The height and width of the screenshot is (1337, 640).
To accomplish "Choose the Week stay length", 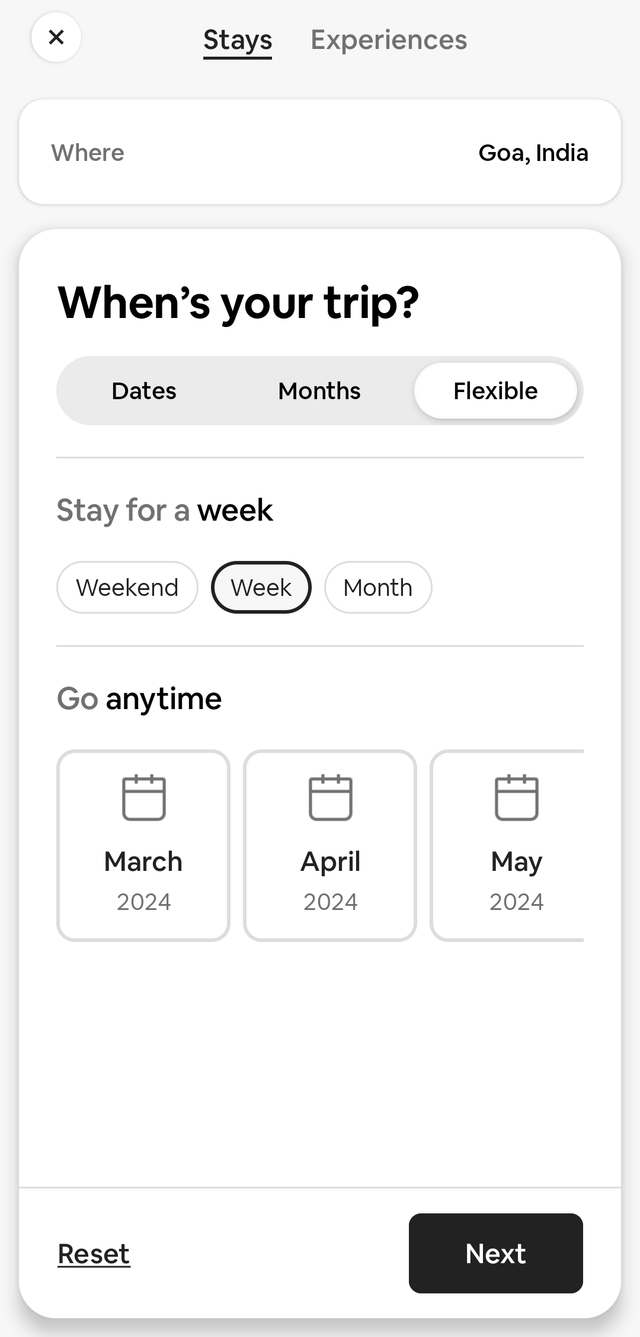I will [261, 587].
